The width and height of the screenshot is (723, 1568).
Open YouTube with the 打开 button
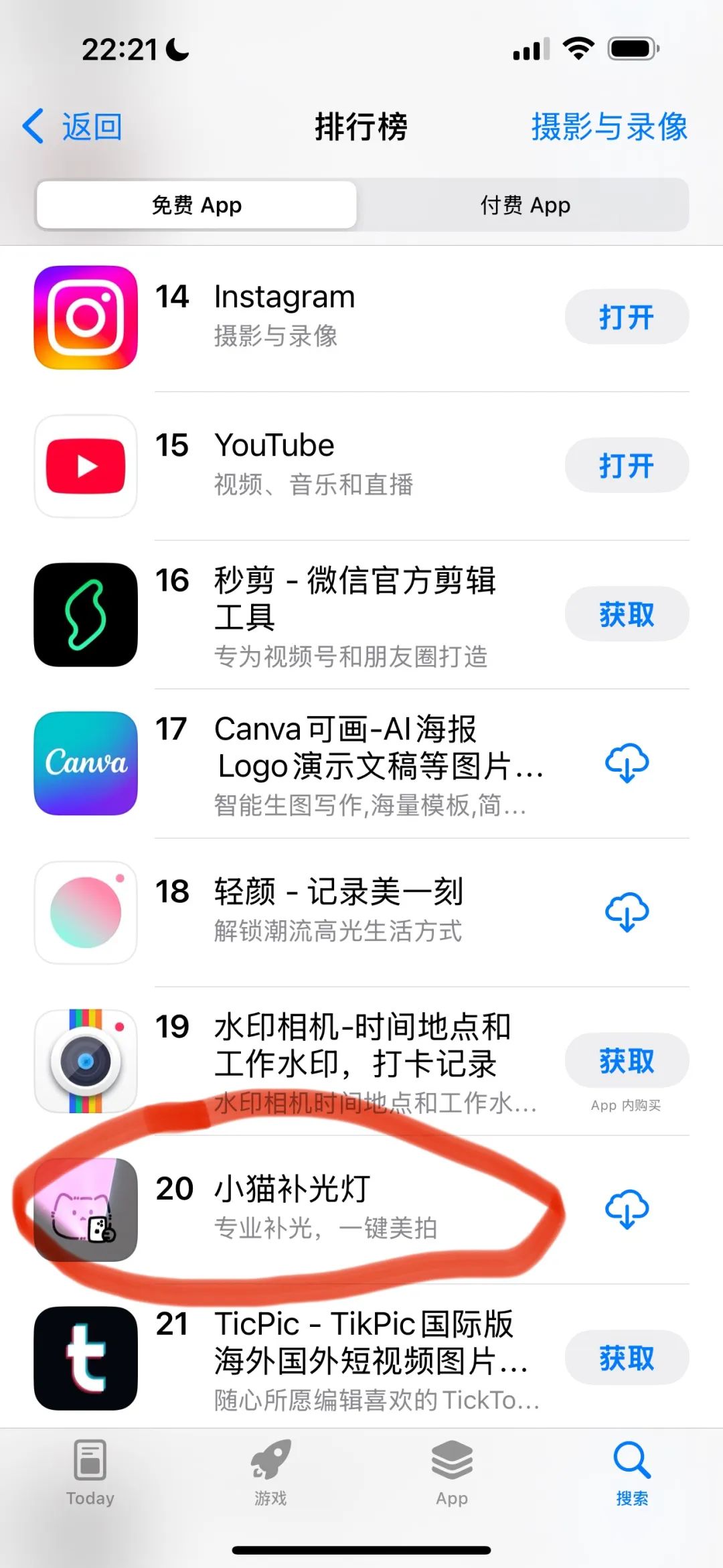626,466
